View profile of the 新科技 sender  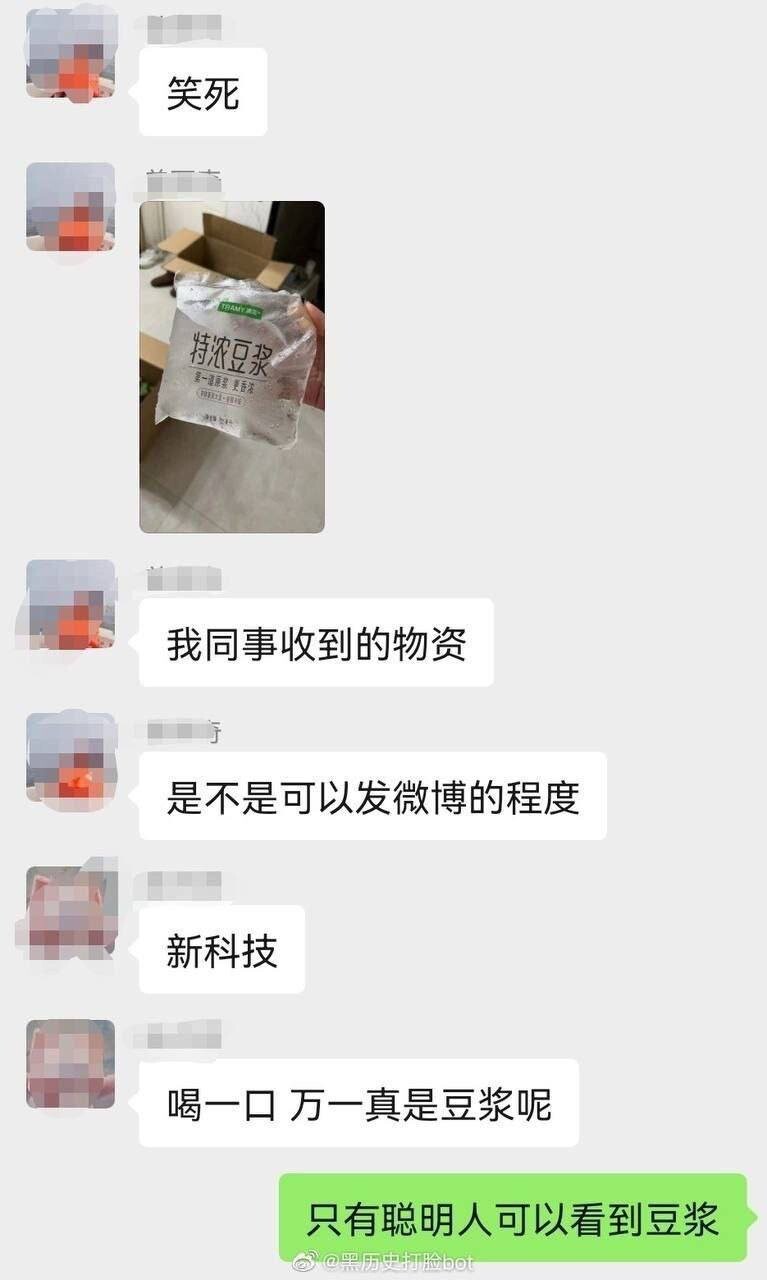[71, 911]
